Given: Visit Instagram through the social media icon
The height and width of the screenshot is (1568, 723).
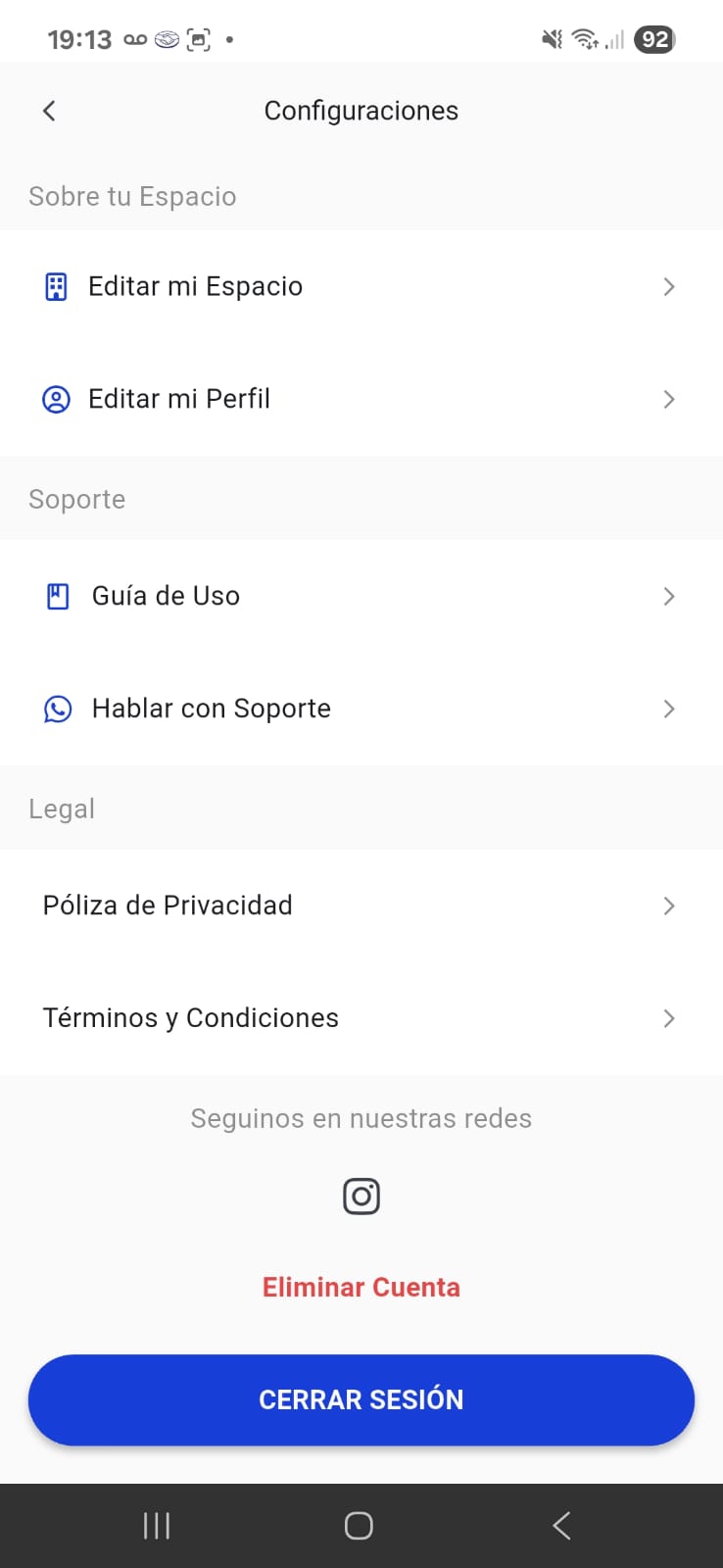Looking at the screenshot, I should [x=361, y=1196].
